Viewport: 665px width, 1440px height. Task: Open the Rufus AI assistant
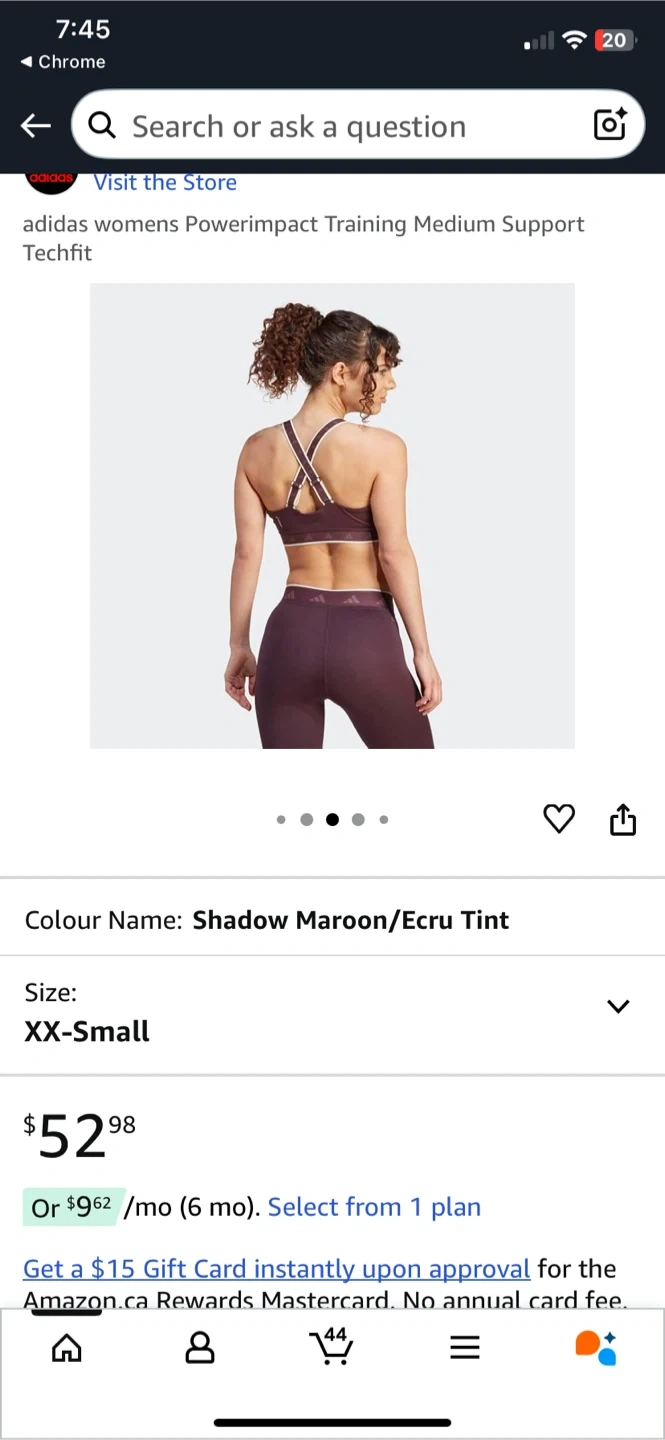coord(596,1348)
